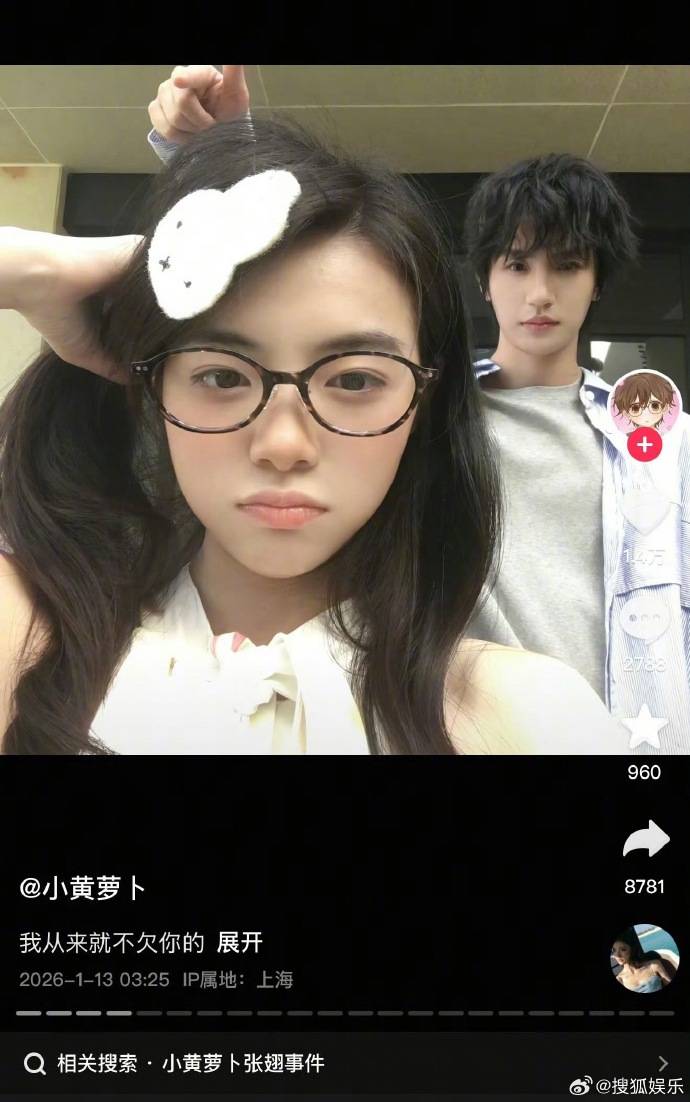The height and width of the screenshot is (1102, 690).
Task: Visit the @小黄萝卜 profile via username
Action: point(83,887)
